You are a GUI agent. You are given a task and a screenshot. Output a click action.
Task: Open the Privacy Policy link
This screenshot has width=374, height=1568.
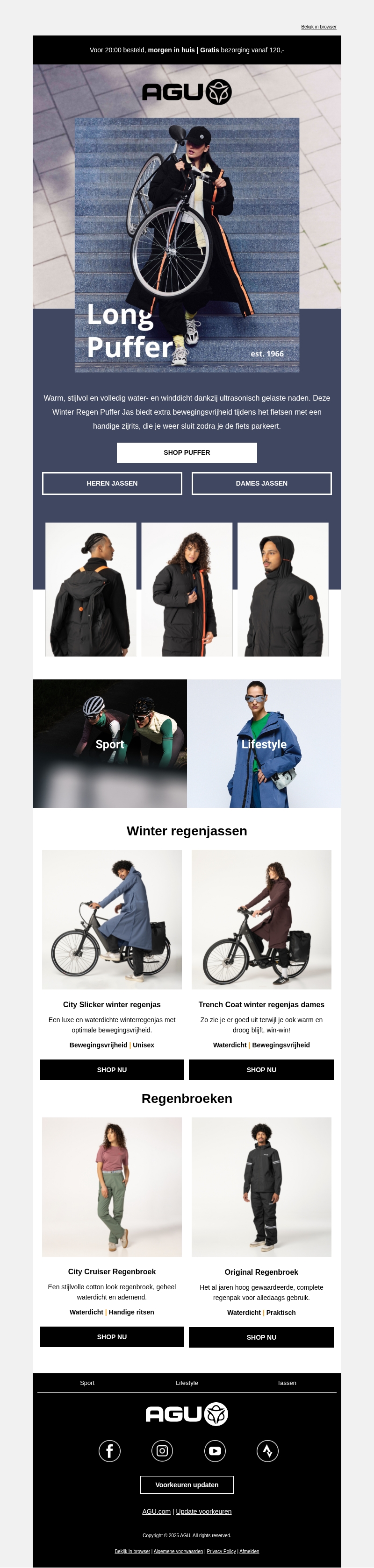pyautogui.click(x=221, y=1551)
